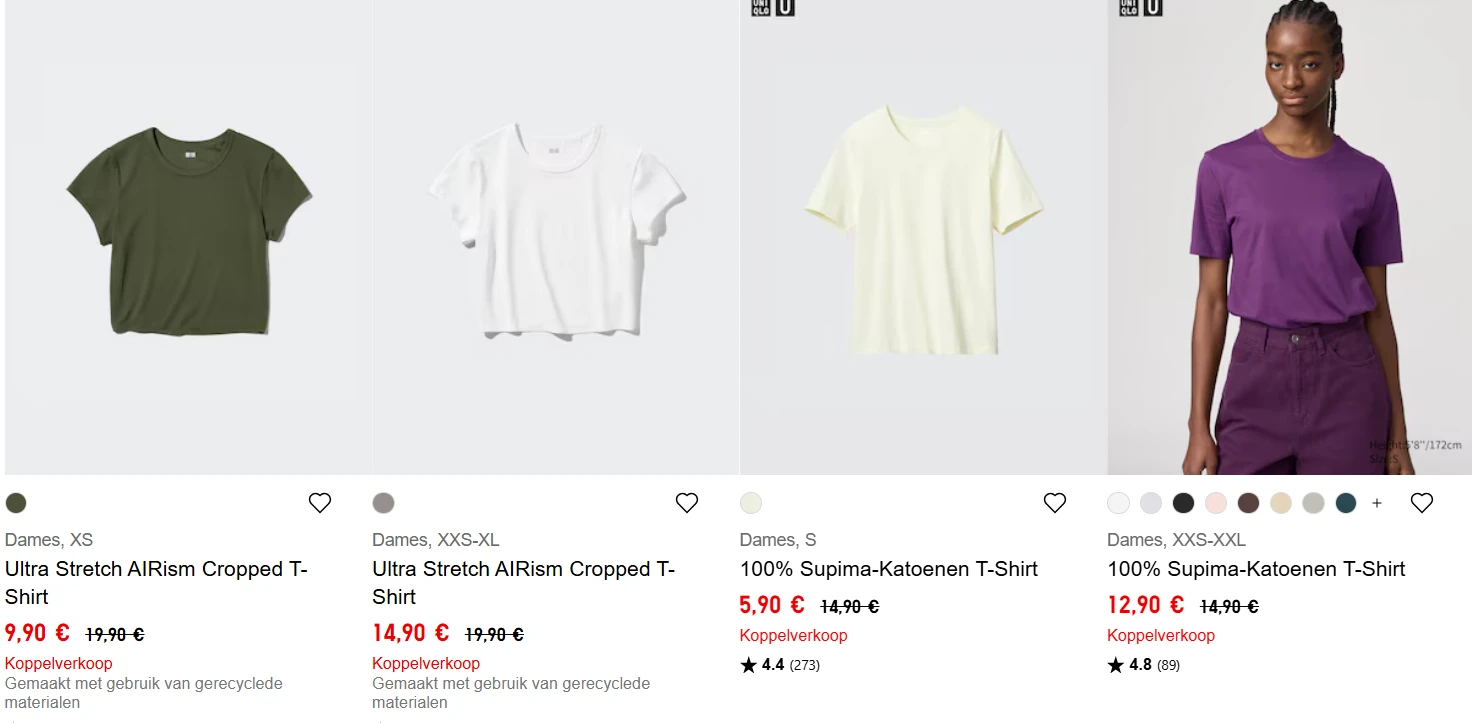The height and width of the screenshot is (723, 1472).
Task: Open the purple T-shirt model photo
Action: tap(1289, 237)
